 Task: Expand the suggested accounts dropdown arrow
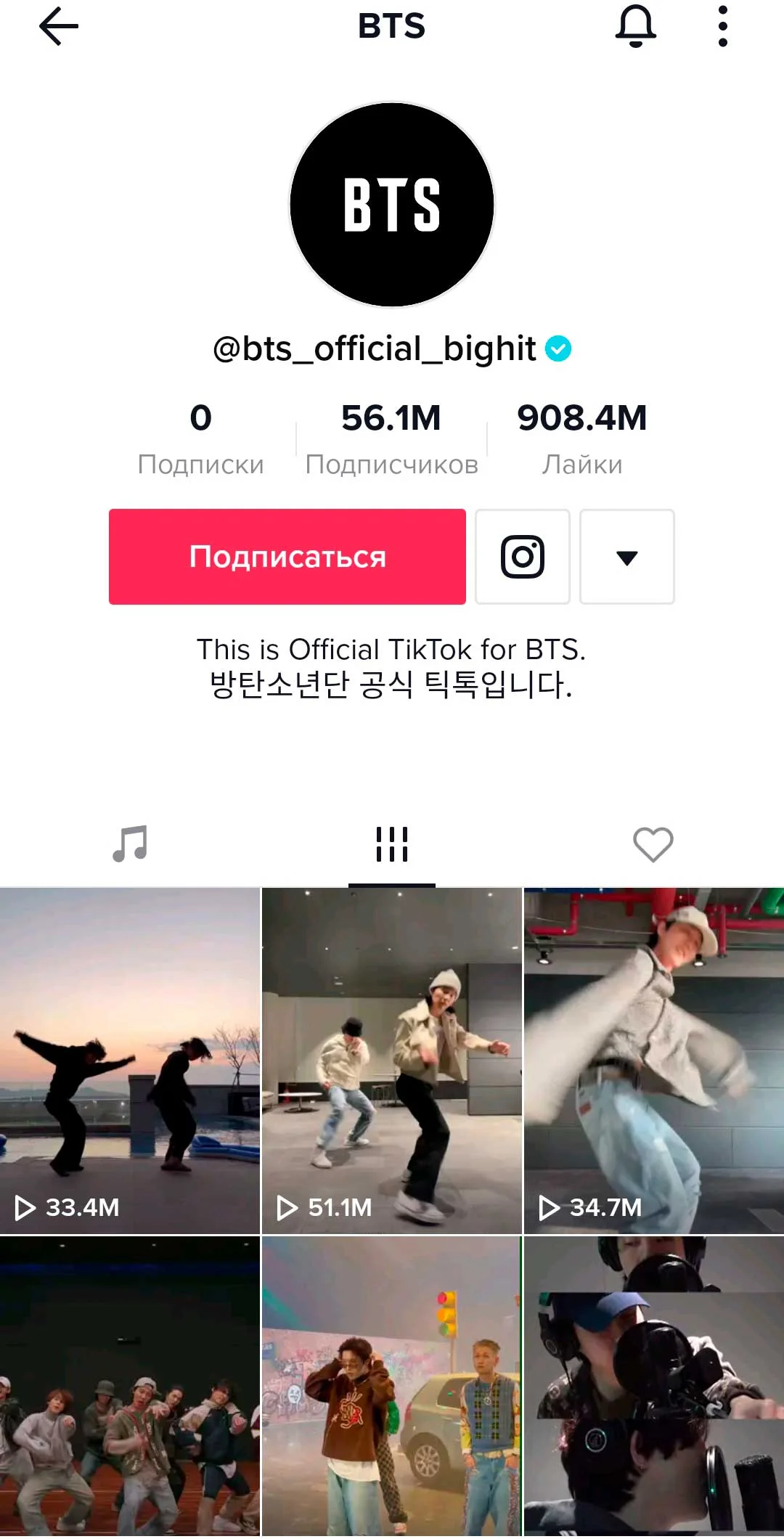tap(626, 557)
